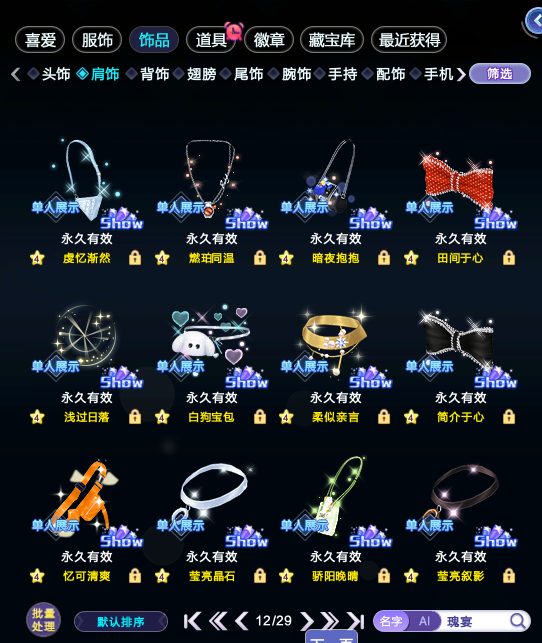
Task: View the 最近获得 tab
Action: click(409, 40)
